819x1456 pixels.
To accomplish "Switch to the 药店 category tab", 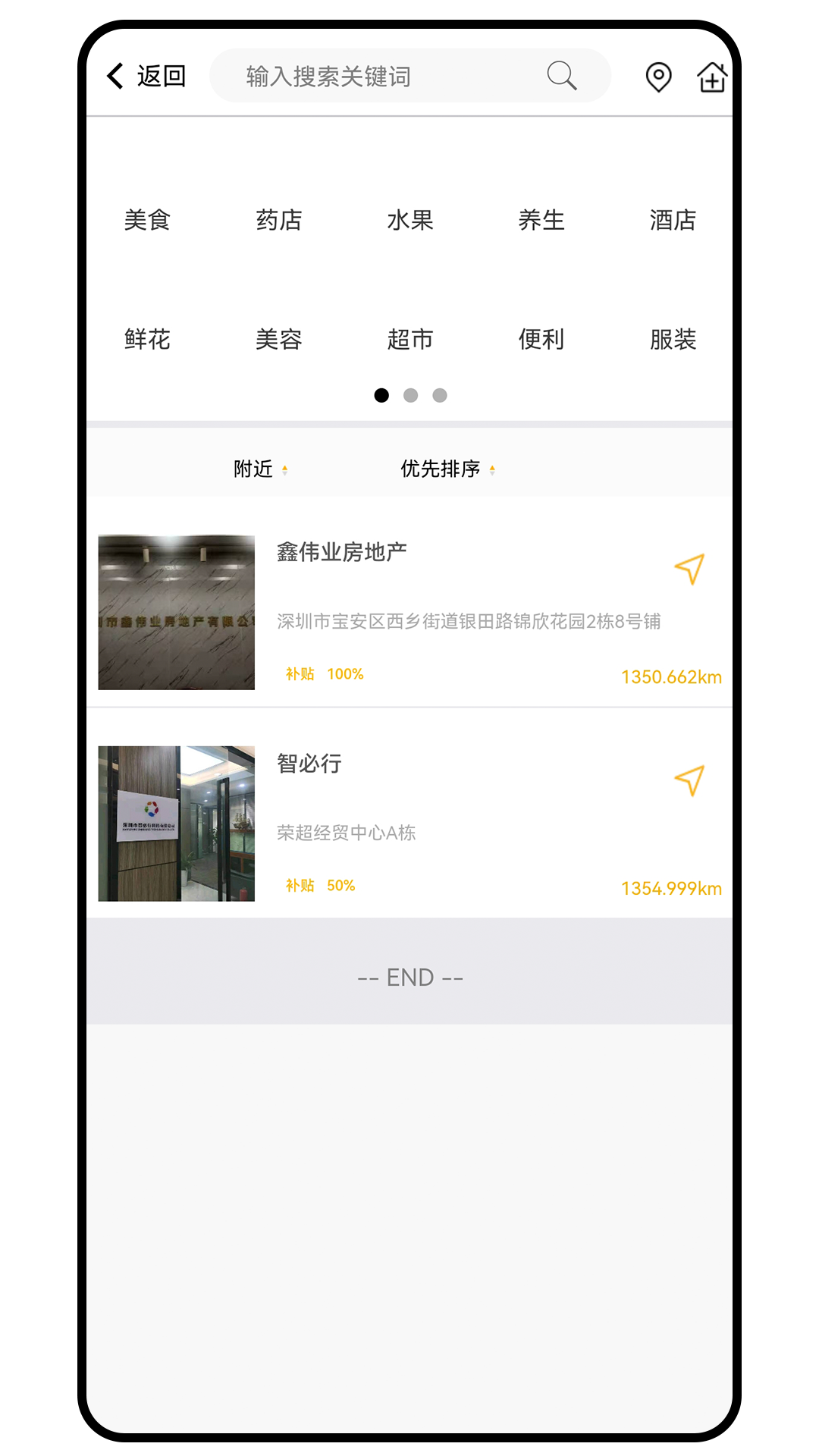I will point(279,221).
